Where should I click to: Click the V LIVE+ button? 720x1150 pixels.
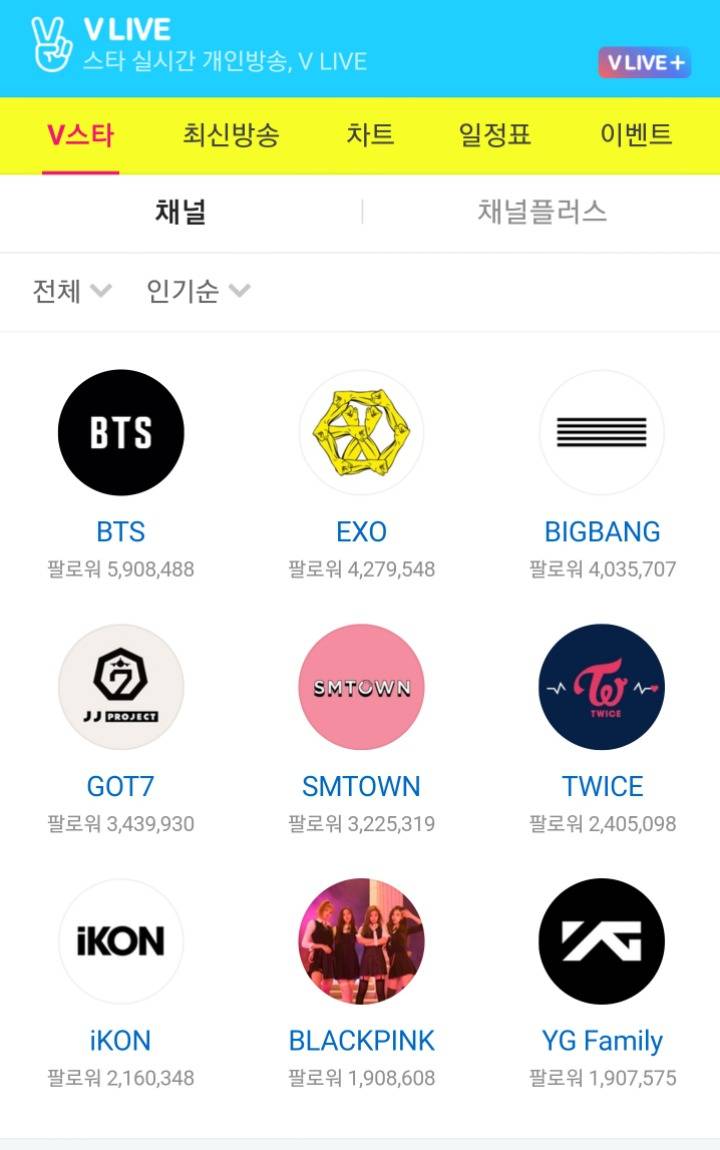[x=645, y=62]
